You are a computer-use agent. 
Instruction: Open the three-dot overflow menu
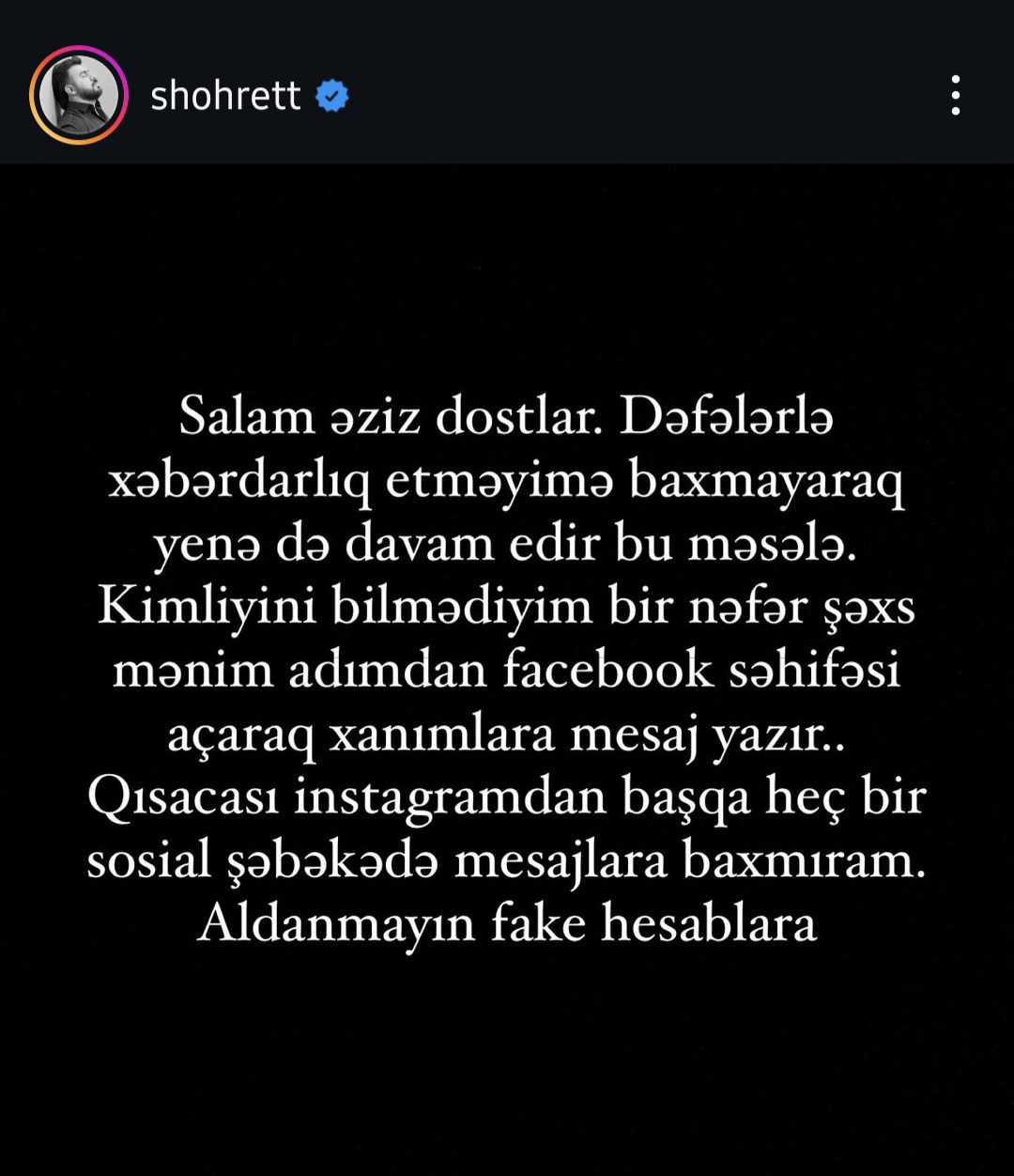click(955, 96)
